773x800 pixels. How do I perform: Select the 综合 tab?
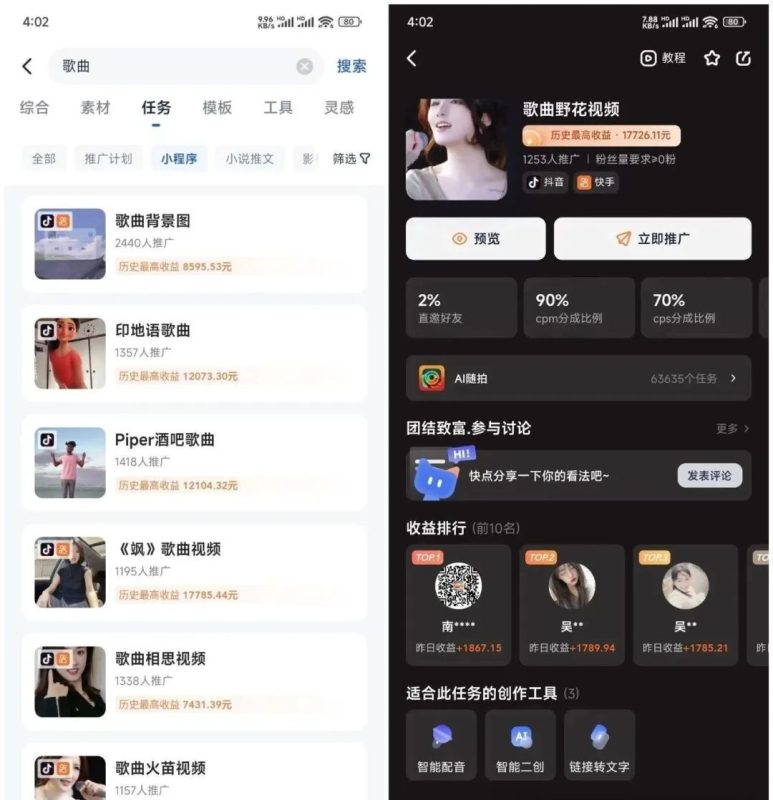[x=35, y=108]
